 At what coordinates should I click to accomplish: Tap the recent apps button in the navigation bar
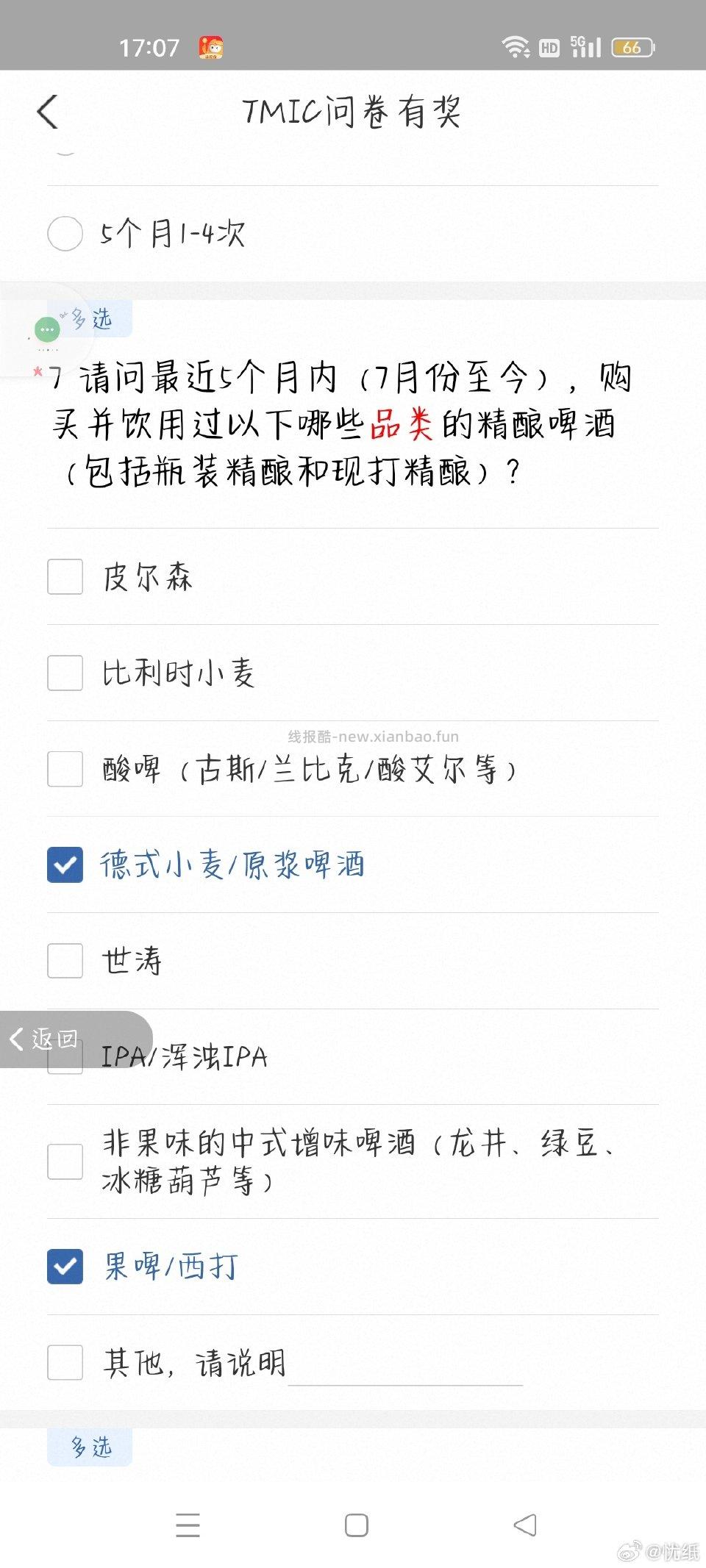(x=188, y=1525)
